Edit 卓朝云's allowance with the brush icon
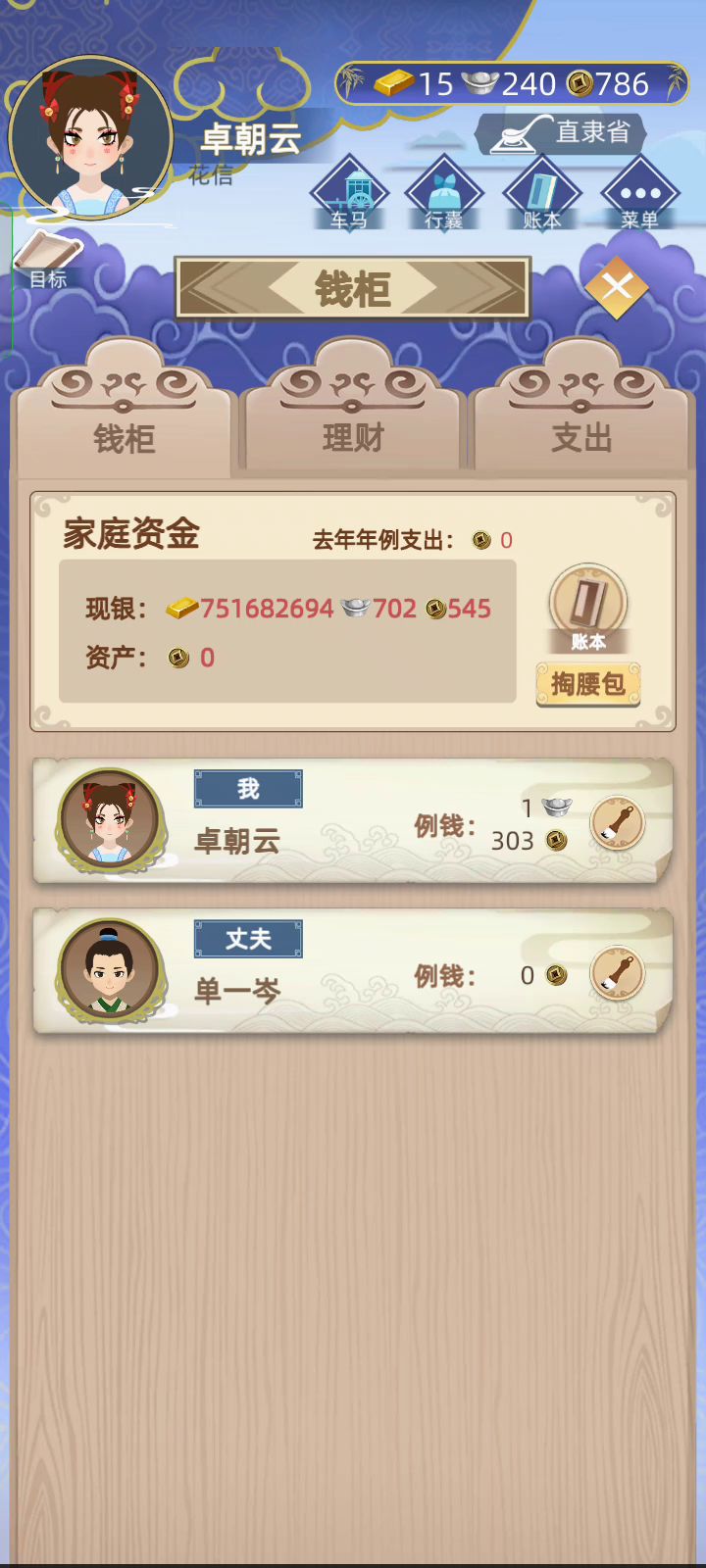Screen dimensions: 706x1568 (x=617, y=823)
